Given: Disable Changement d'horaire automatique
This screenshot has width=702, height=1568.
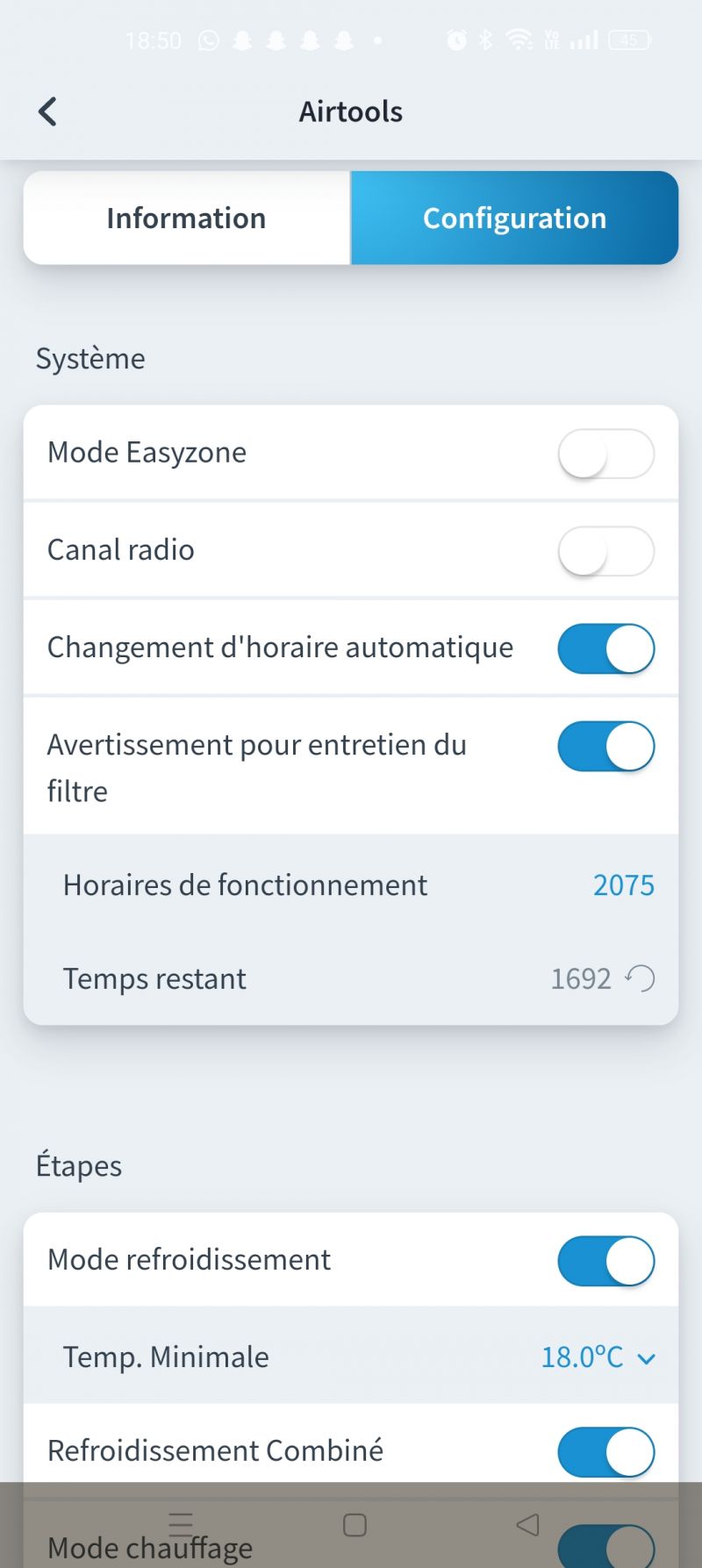Looking at the screenshot, I should 606,648.
